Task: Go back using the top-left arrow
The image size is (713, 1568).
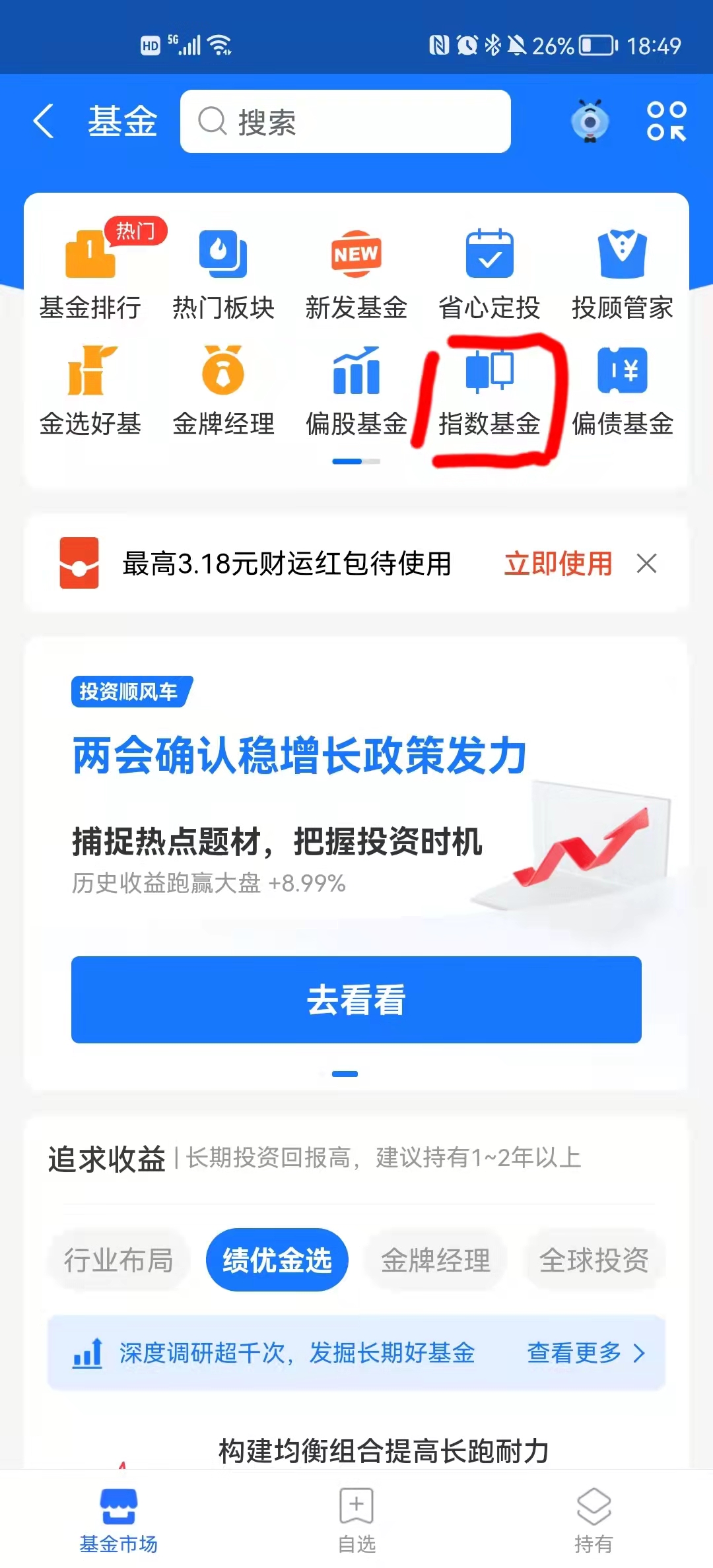Action: (x=44, y=121)
